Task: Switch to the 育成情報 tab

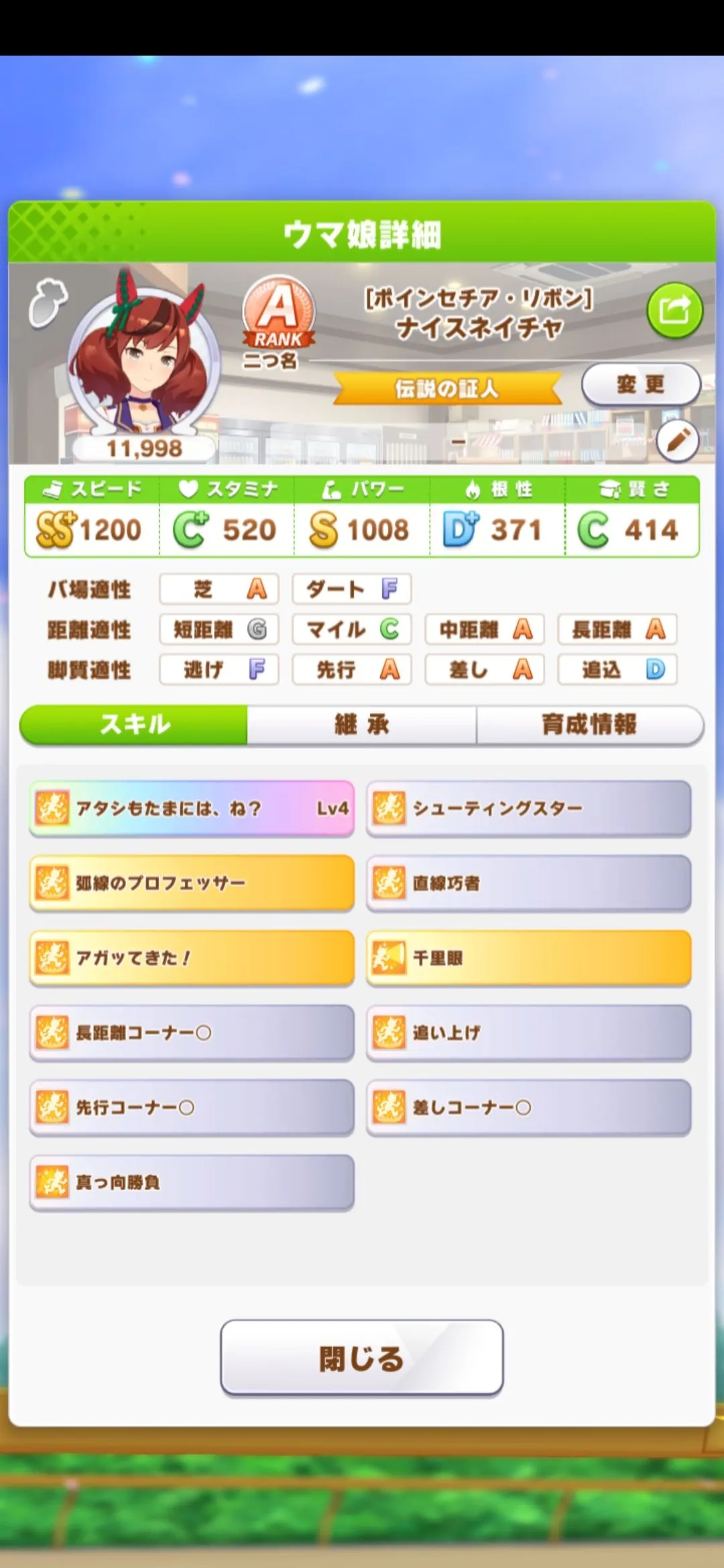Action: (589, 725)
